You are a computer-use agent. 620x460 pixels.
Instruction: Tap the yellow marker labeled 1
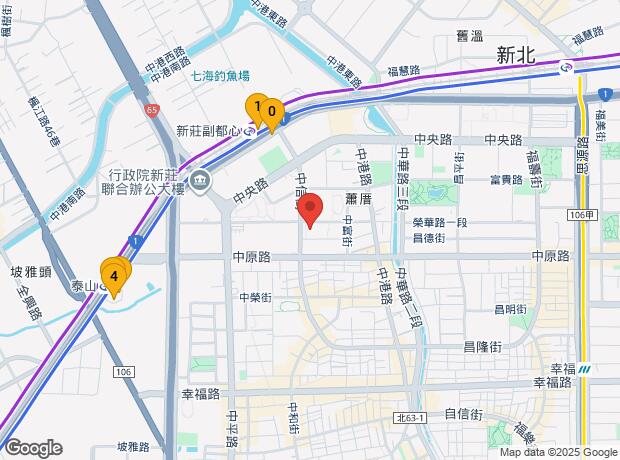(256, 106)
